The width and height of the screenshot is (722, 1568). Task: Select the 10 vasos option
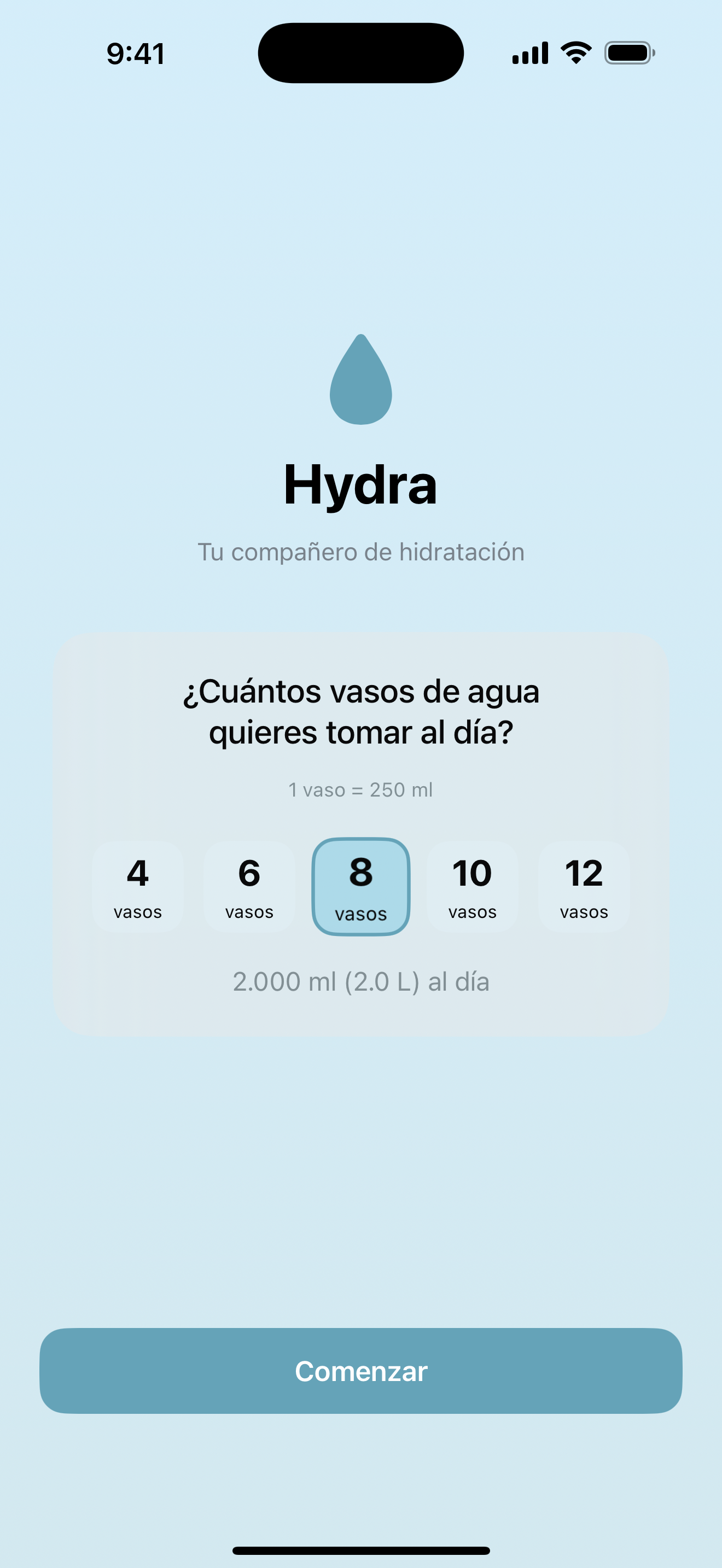tap(473, 887)
